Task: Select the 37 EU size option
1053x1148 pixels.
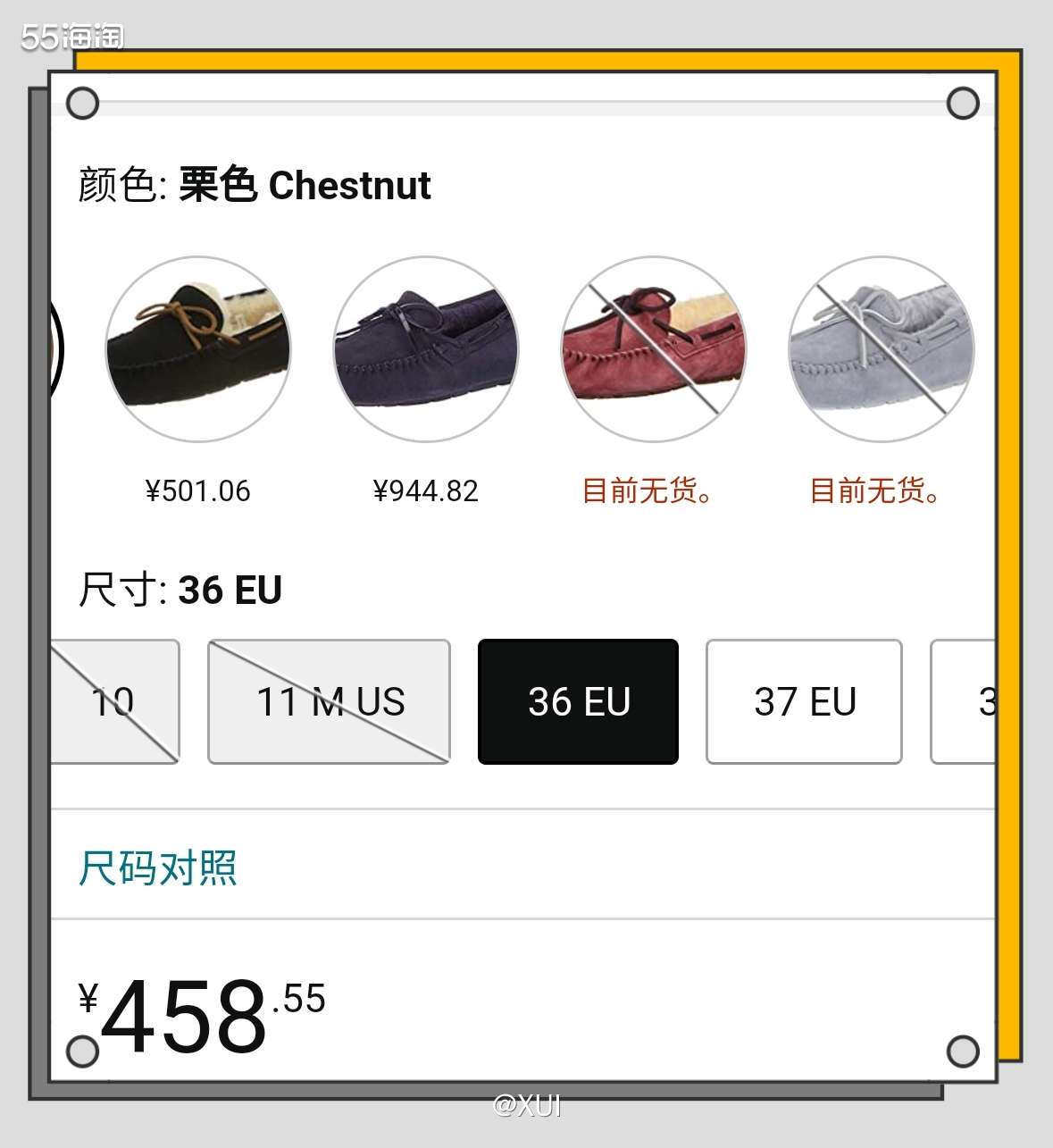Action: [803, 702]
